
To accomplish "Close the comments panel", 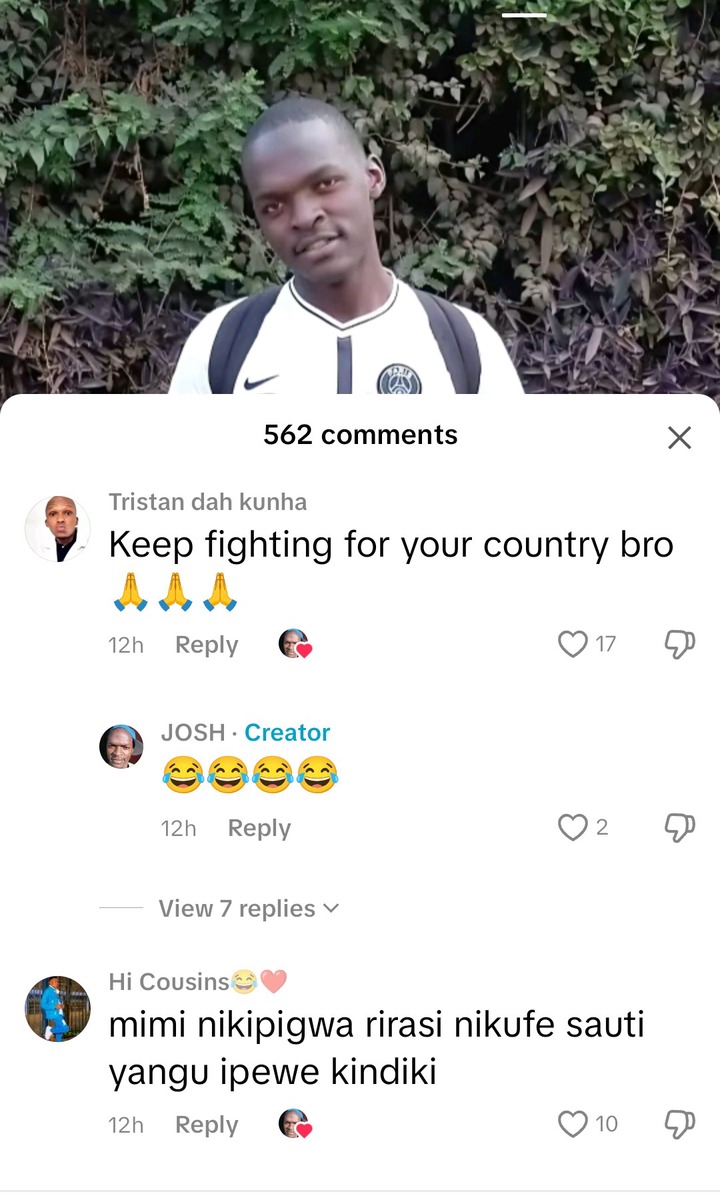I will tap(679, 437).
